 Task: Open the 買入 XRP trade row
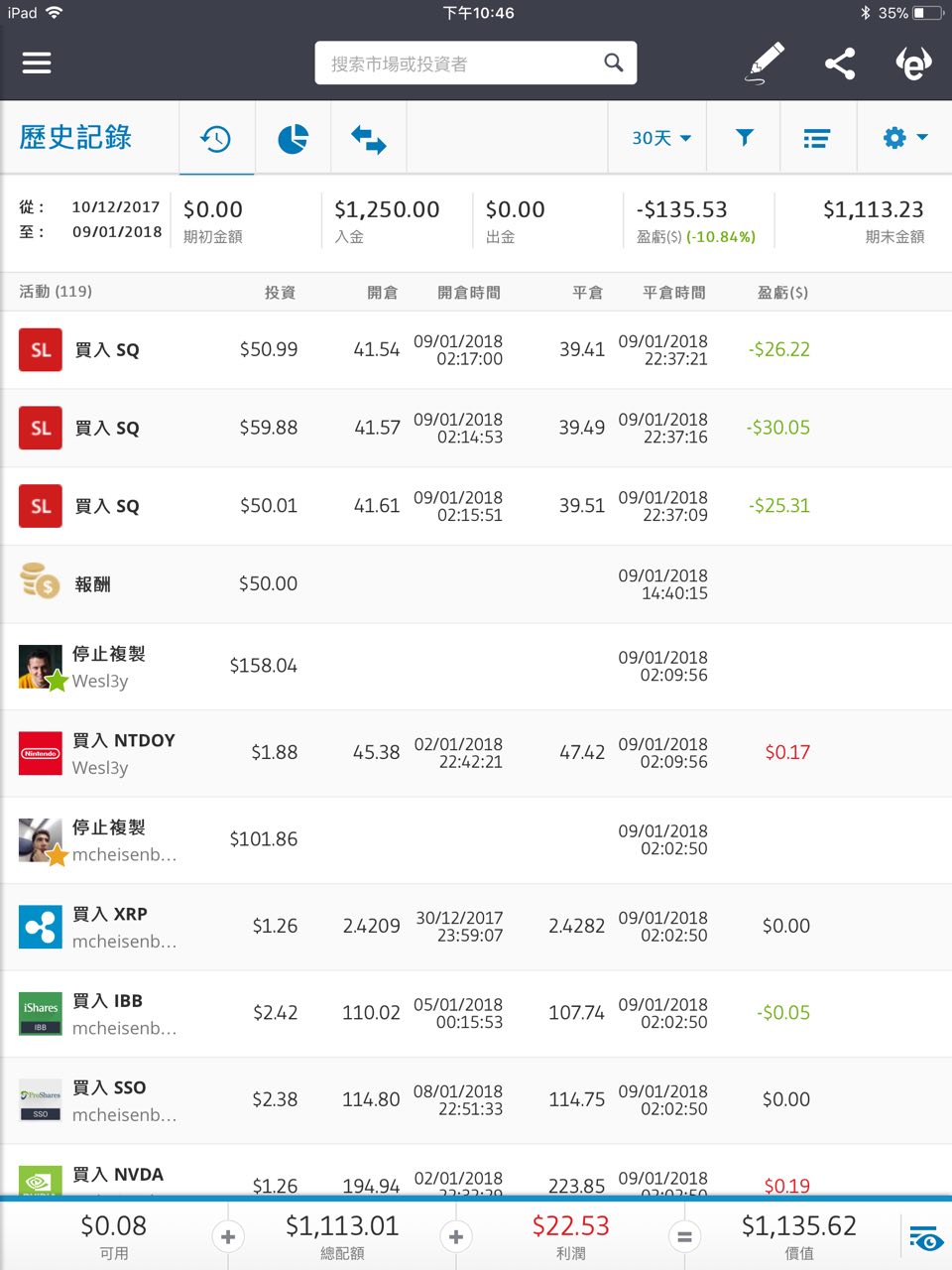(476, 927)
